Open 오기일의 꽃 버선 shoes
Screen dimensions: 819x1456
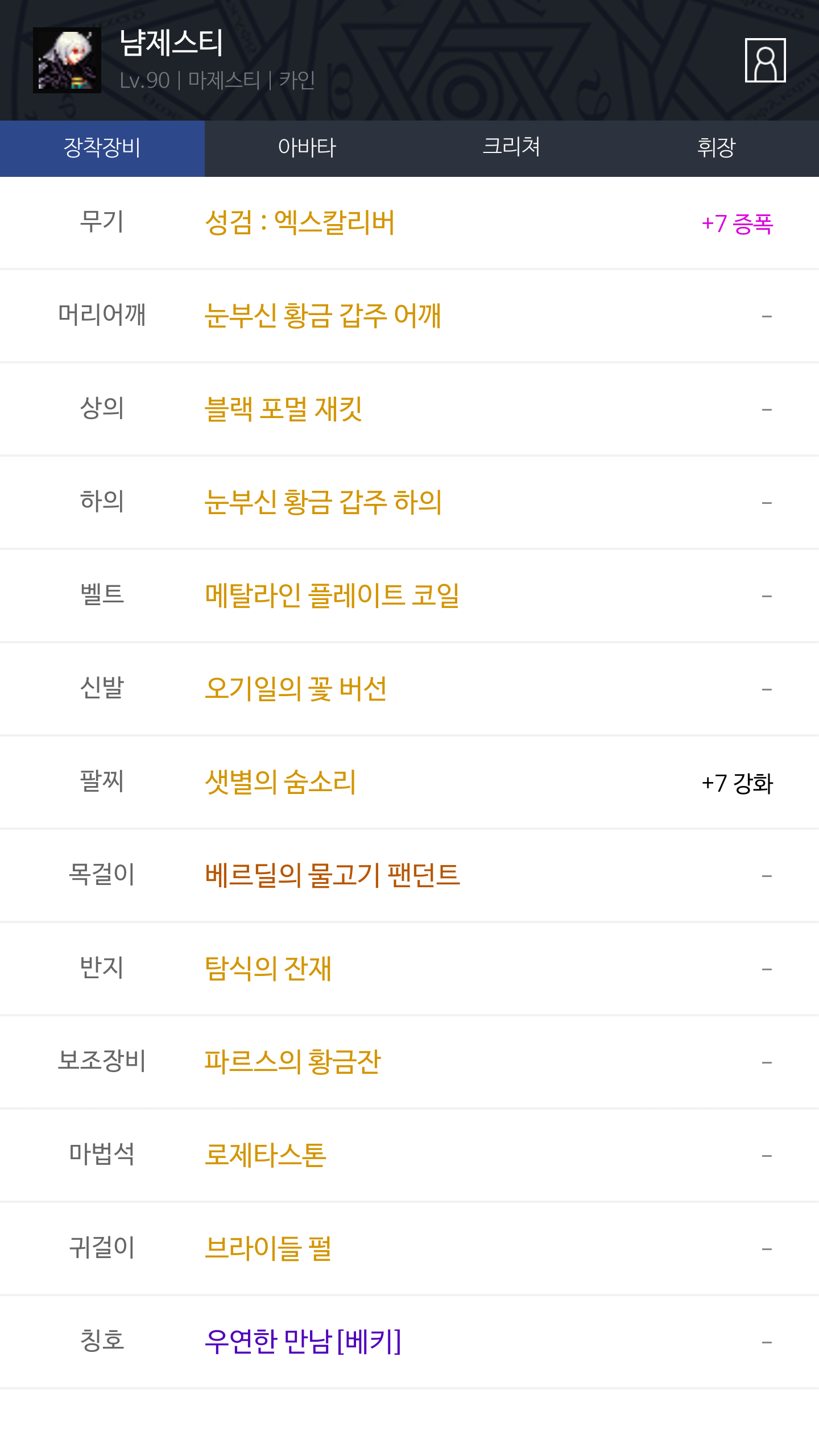pyautogui.click(x=296, y=689)
